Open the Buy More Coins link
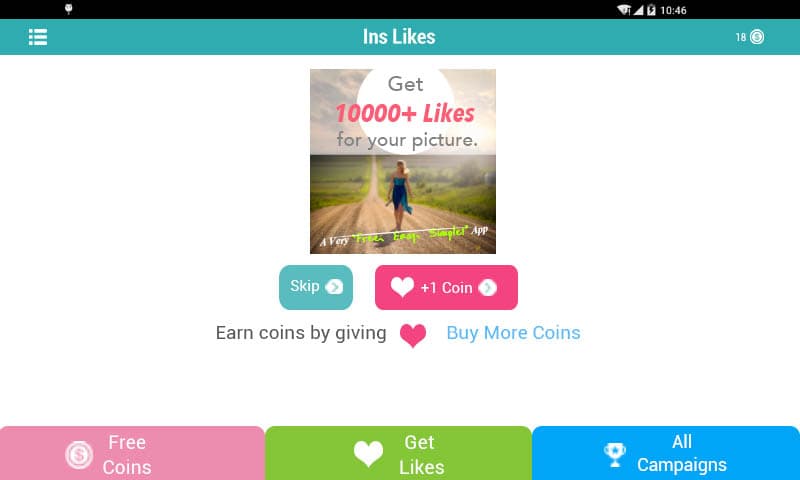The image size is (800, 480). coord(513,333)
